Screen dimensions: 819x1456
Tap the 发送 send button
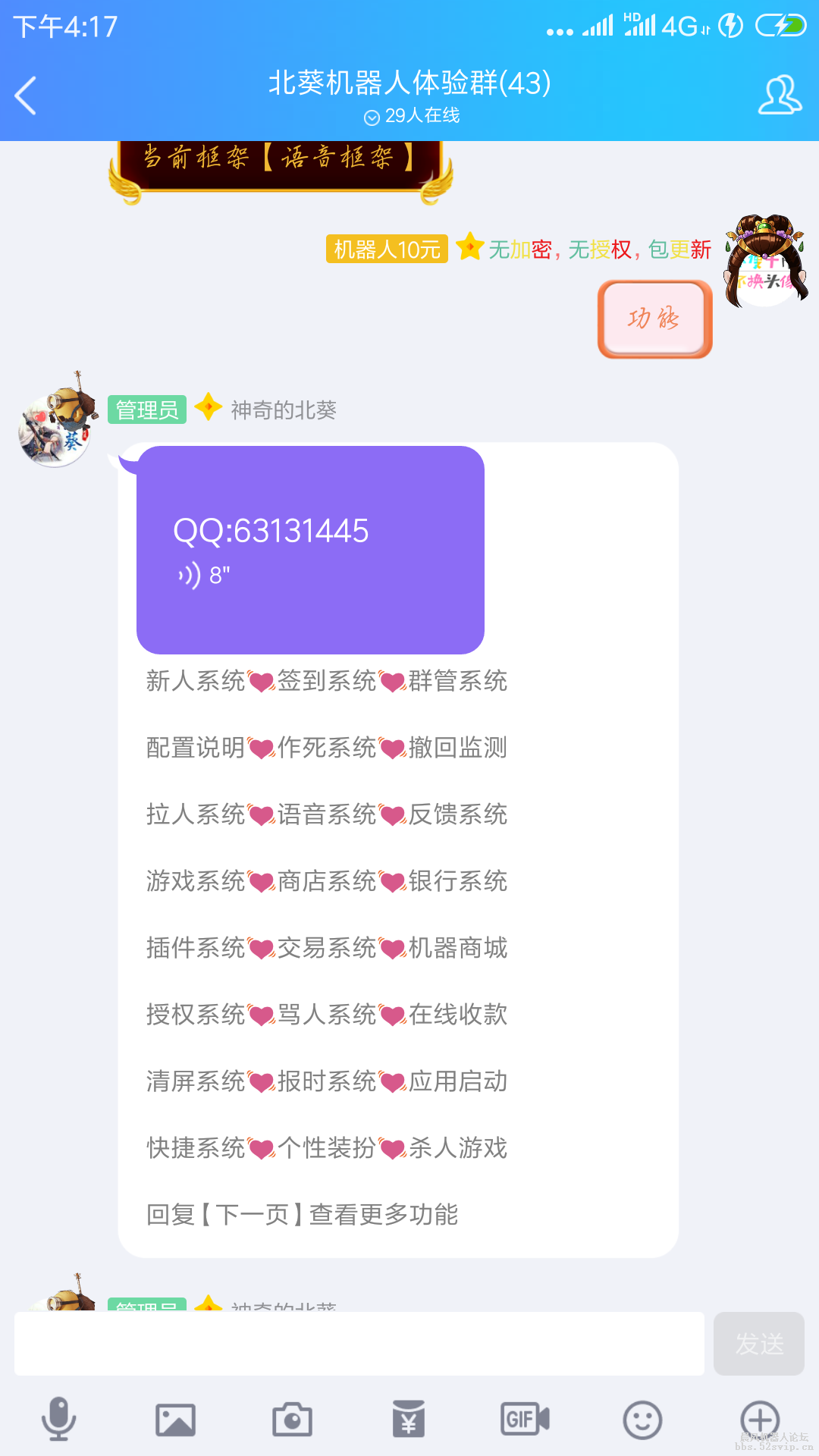(759, 1342)
